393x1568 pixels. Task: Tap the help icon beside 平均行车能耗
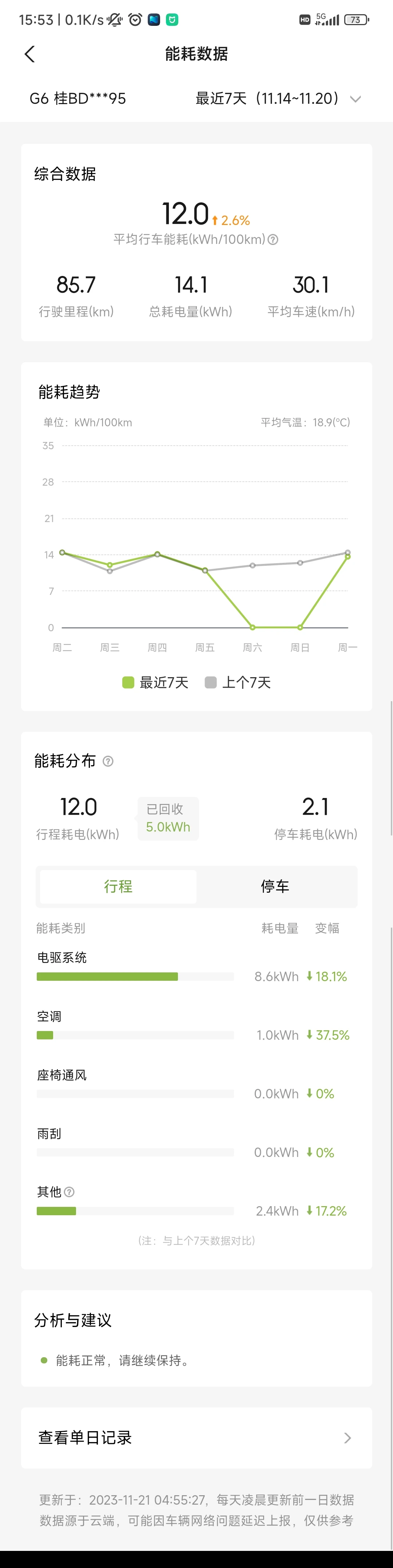[273, 240]
